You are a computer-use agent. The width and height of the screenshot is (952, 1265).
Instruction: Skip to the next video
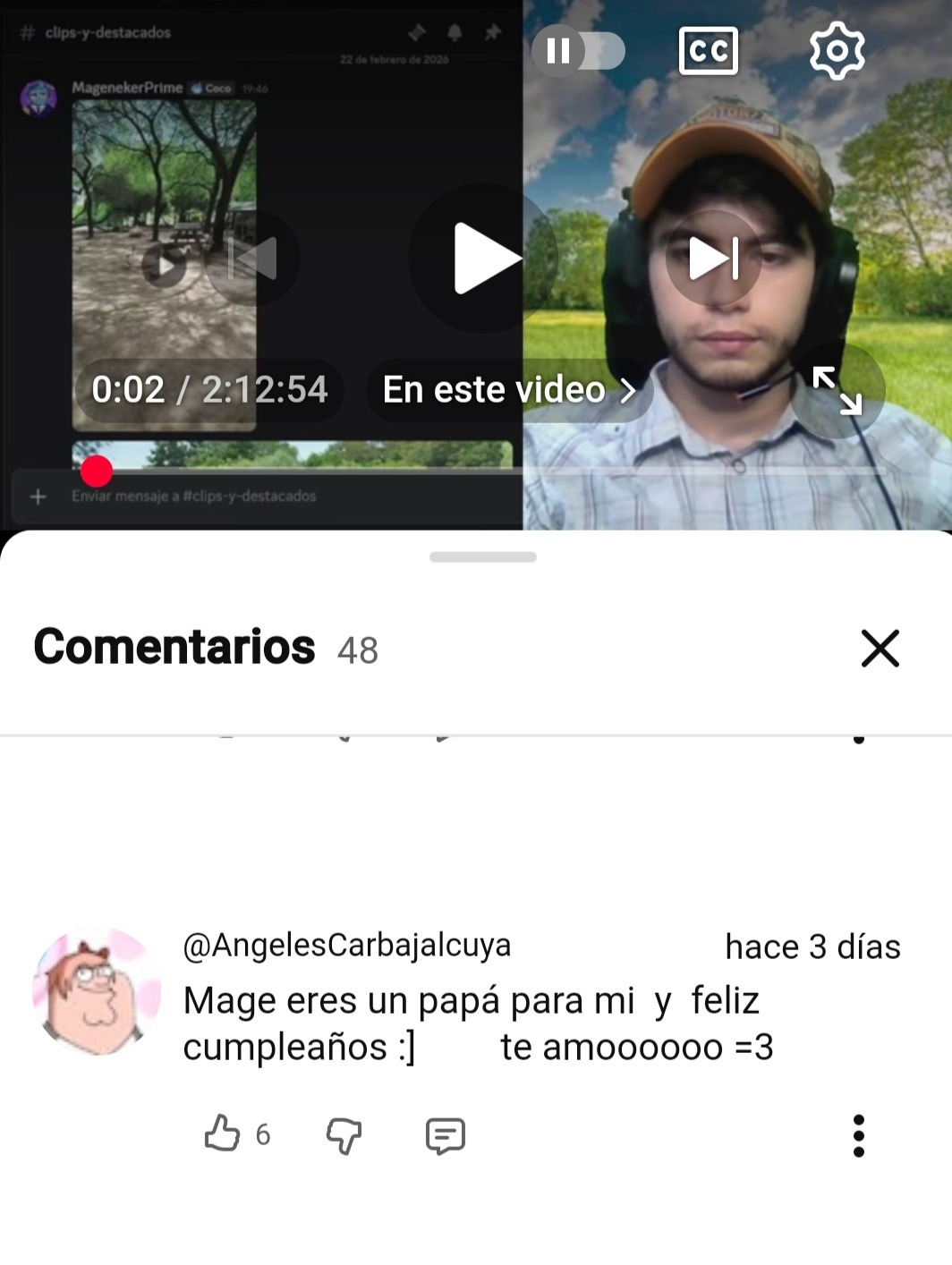tap(712, 259)
